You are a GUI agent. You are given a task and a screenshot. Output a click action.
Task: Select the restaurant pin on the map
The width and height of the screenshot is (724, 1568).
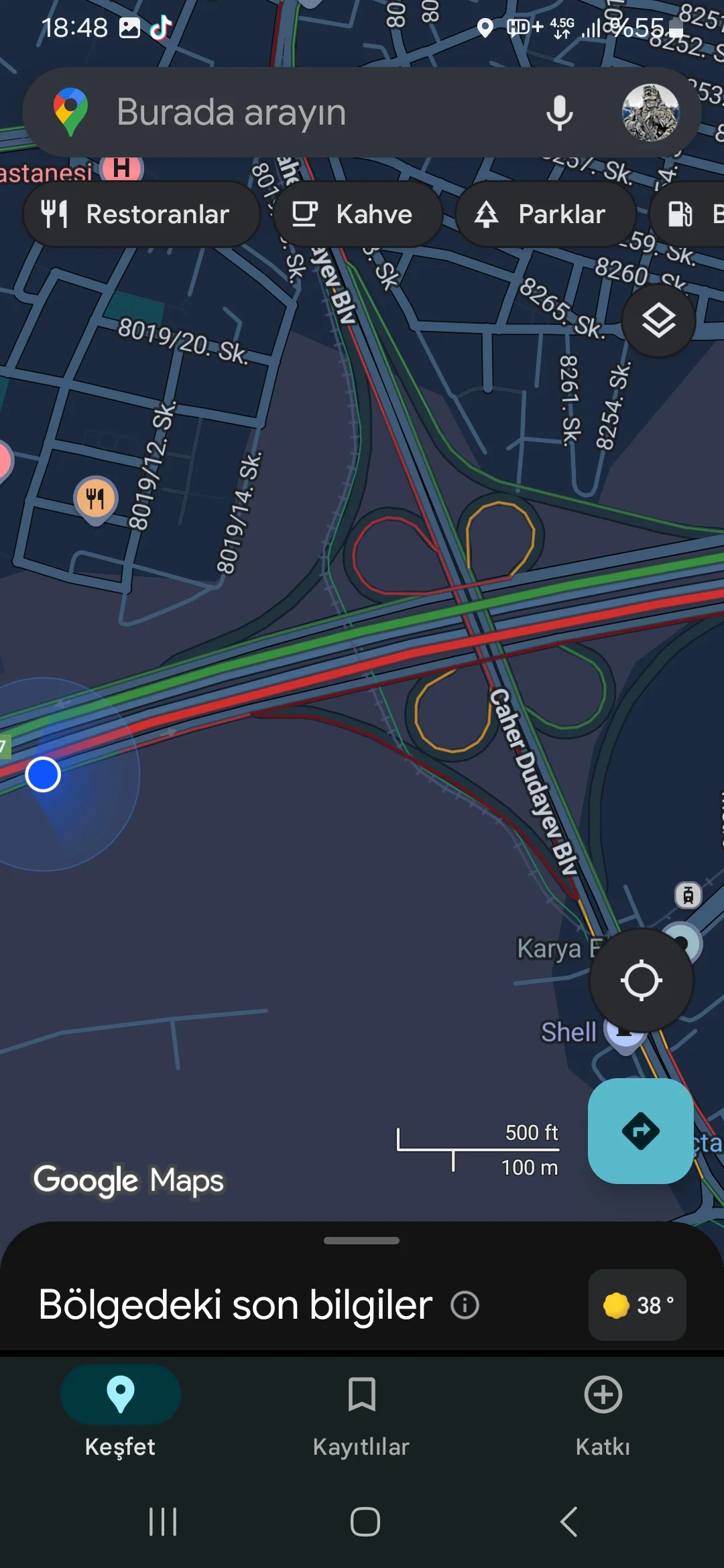click(x=95, y=497)
